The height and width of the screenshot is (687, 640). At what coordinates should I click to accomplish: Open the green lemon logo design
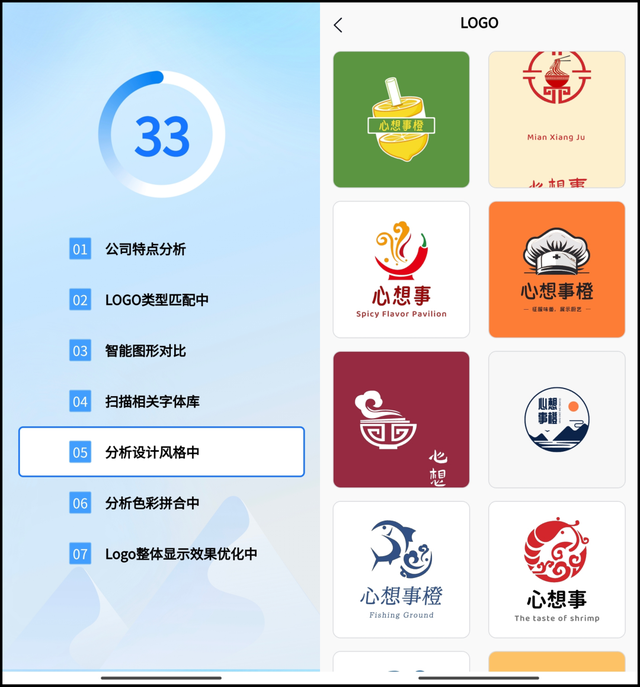401,119
